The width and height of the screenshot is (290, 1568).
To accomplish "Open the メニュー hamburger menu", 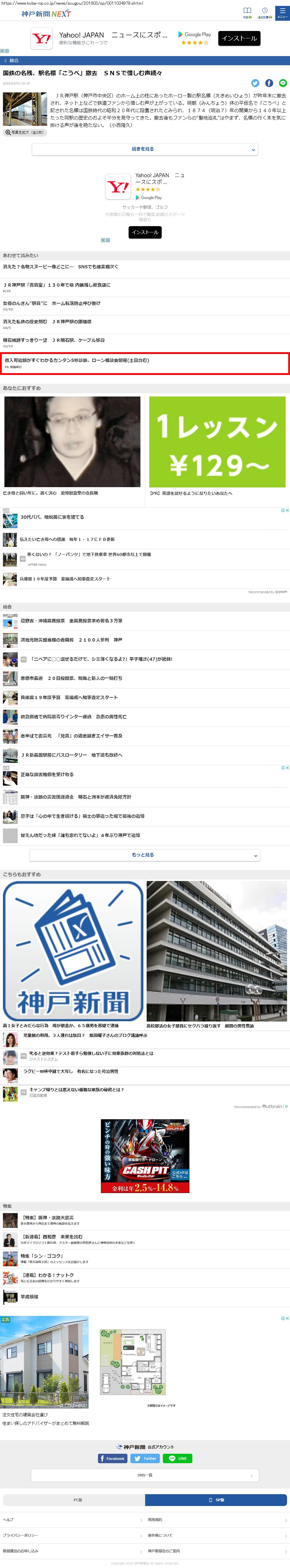I will pyautogui.click(x=282, y=13).
